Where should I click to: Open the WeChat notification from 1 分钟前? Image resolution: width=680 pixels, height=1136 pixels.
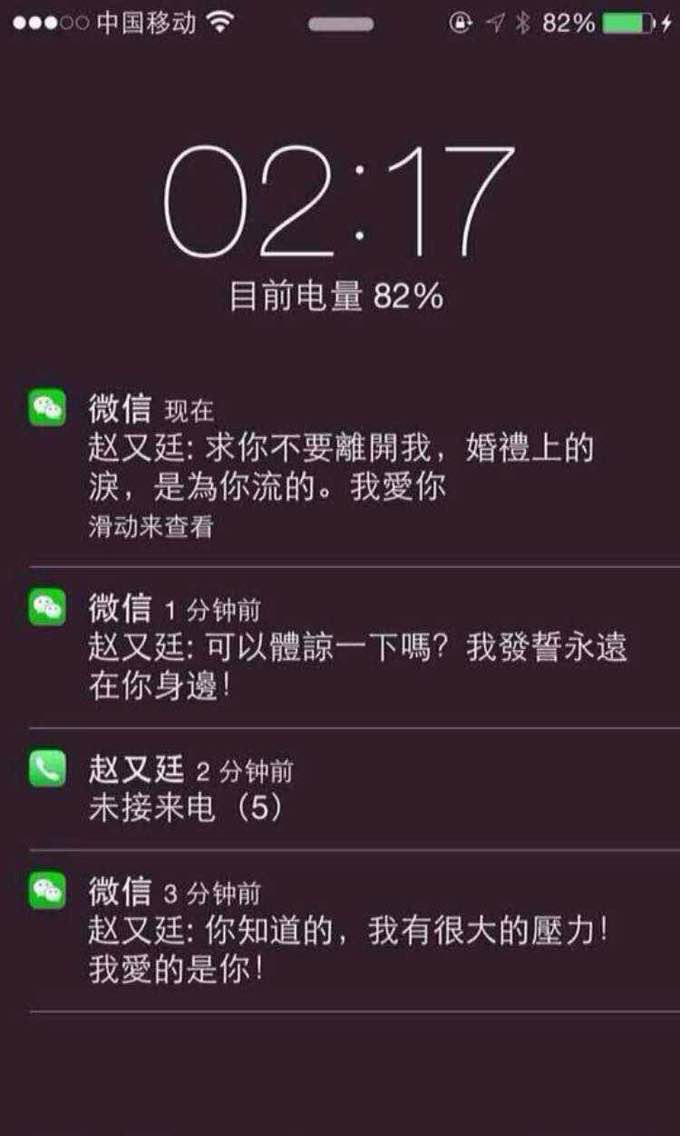[340, 648]
